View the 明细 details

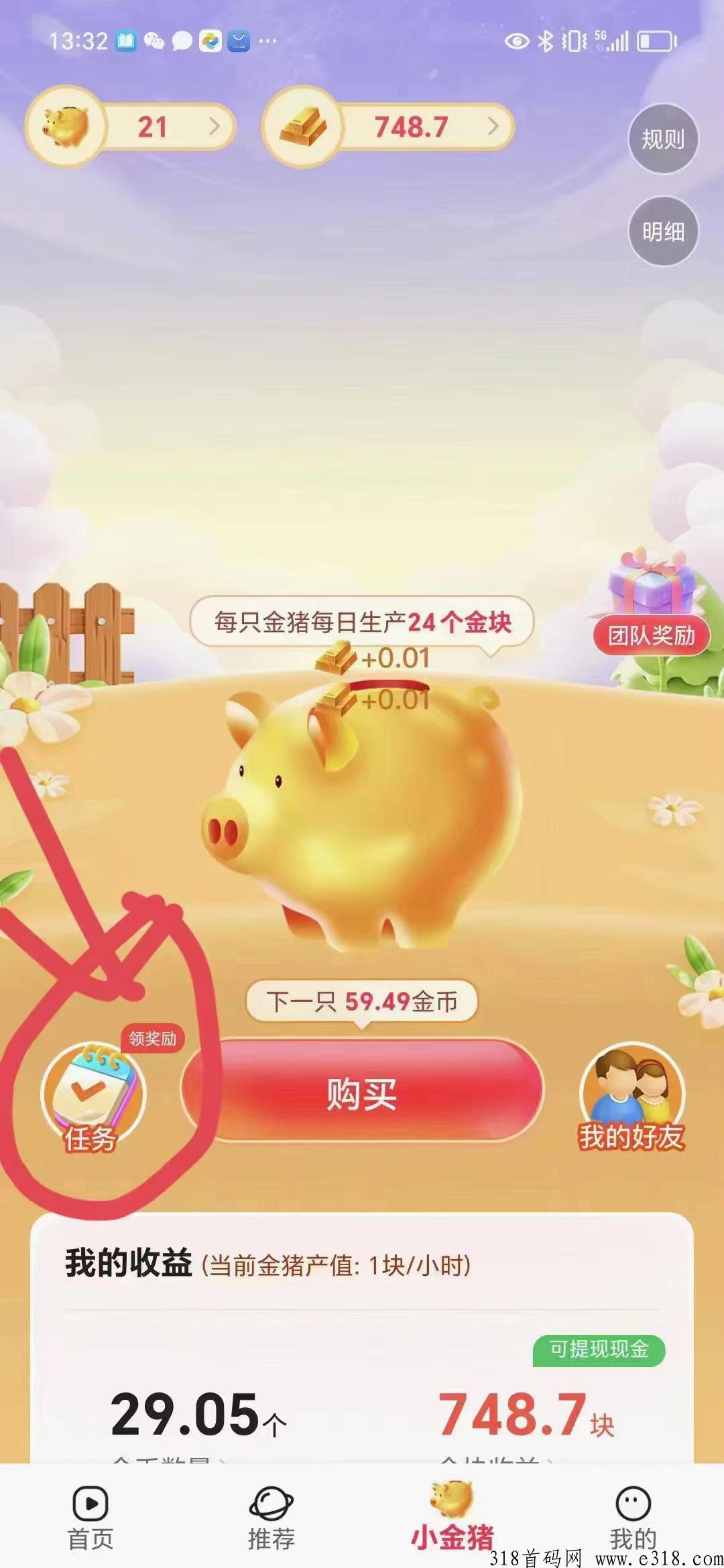[x=662, y=232]
